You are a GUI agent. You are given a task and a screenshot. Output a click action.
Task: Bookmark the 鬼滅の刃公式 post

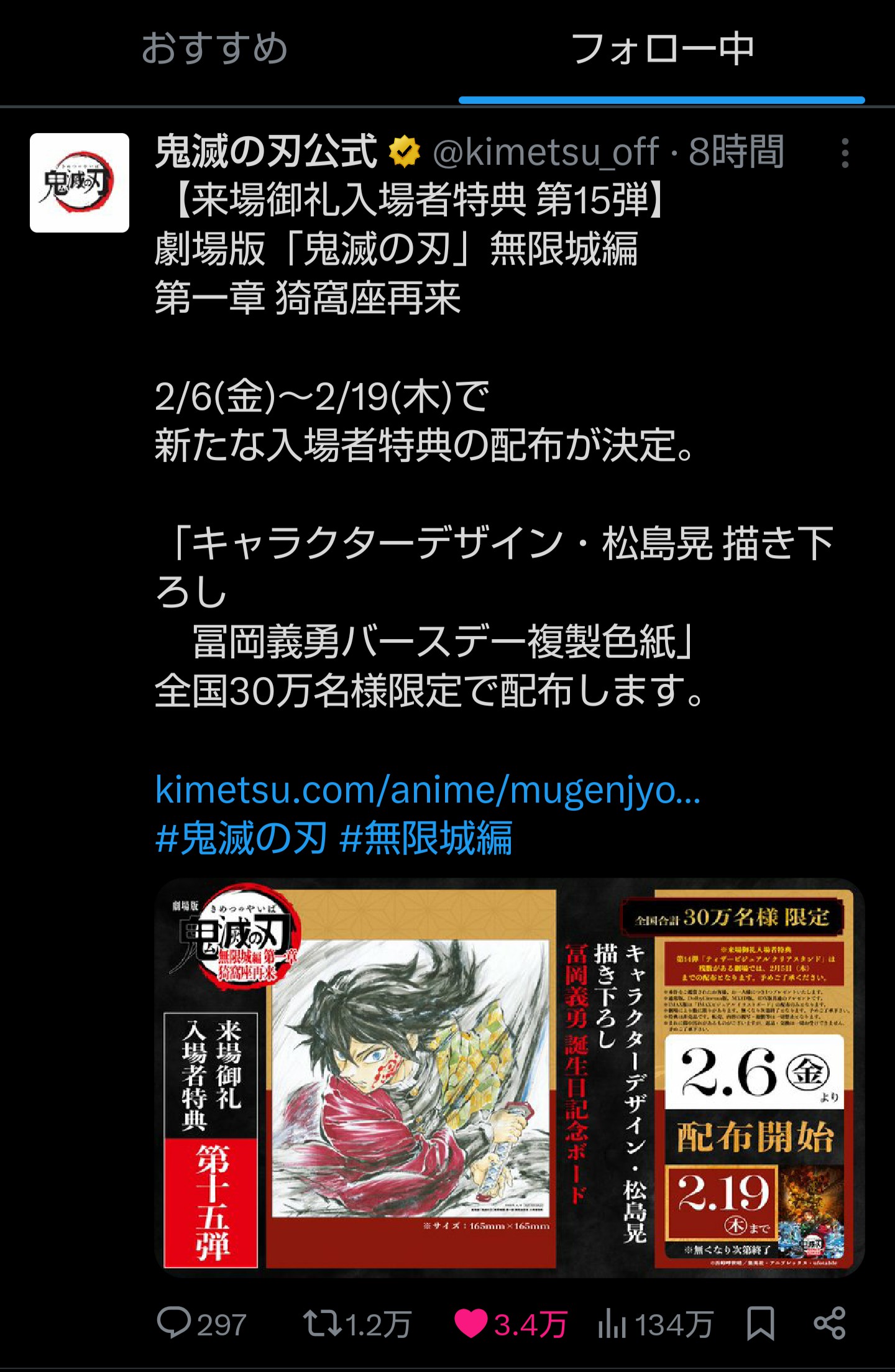760,1323
